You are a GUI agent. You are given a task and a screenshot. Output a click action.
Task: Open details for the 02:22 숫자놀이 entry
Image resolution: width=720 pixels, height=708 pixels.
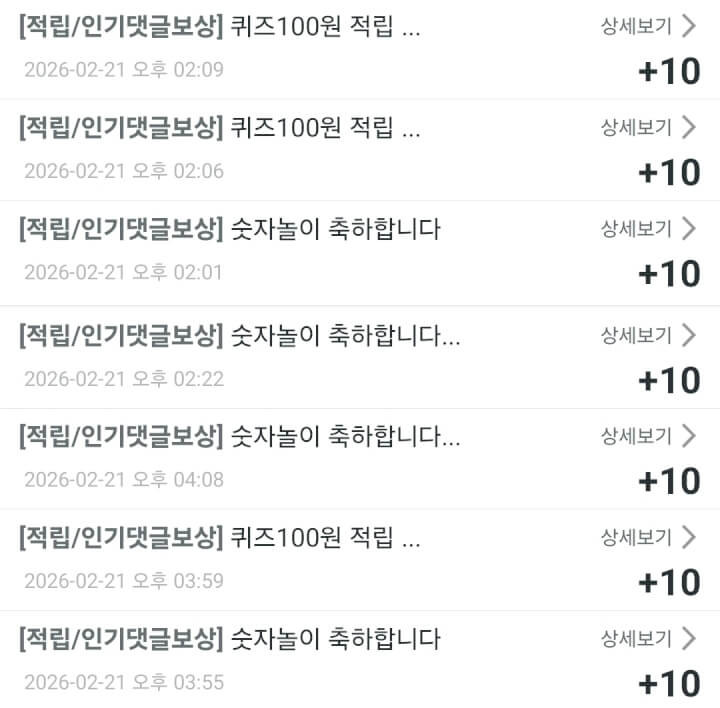(647, 335)
